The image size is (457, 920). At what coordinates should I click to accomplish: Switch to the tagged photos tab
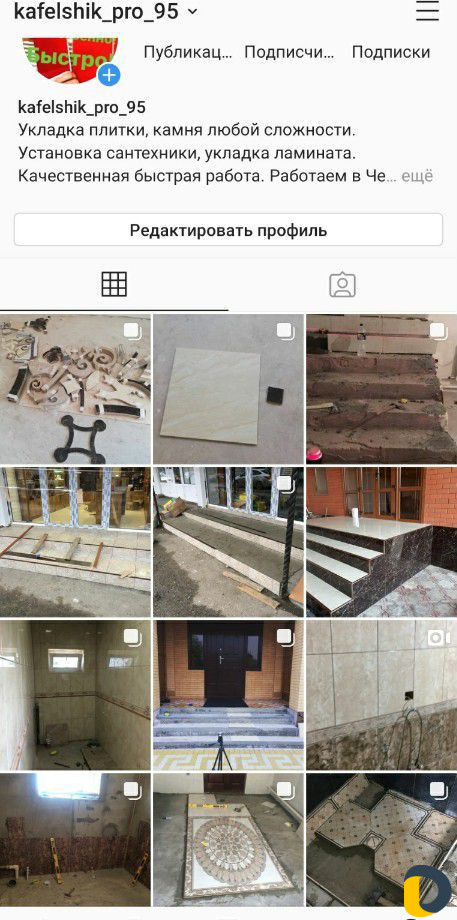[343, 285]
